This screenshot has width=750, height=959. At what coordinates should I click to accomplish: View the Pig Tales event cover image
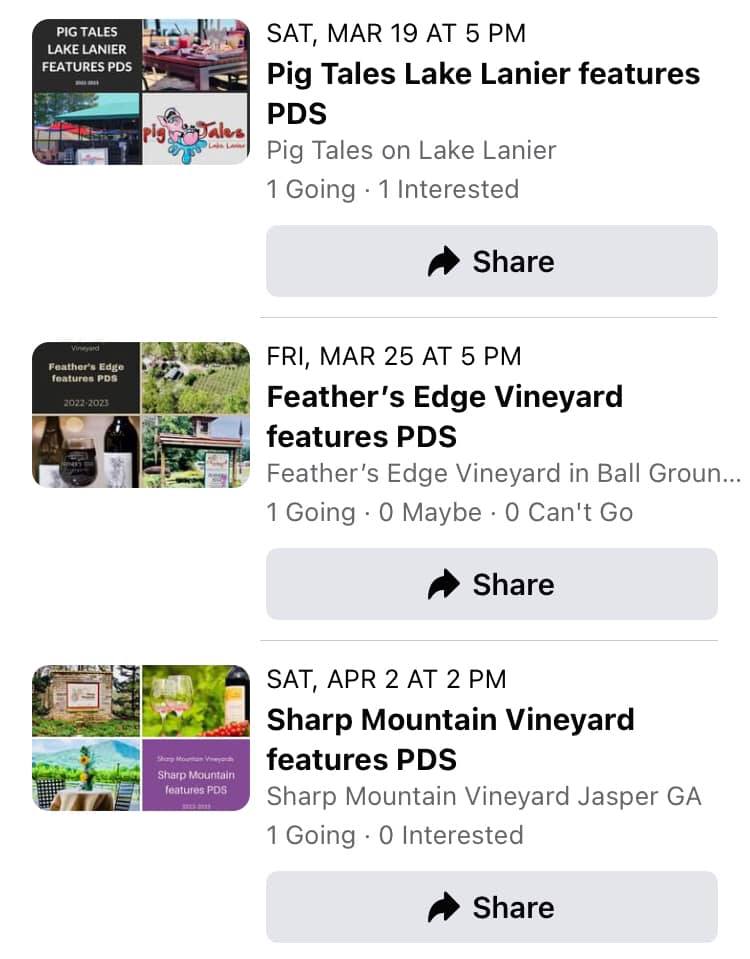pos(141,92)
